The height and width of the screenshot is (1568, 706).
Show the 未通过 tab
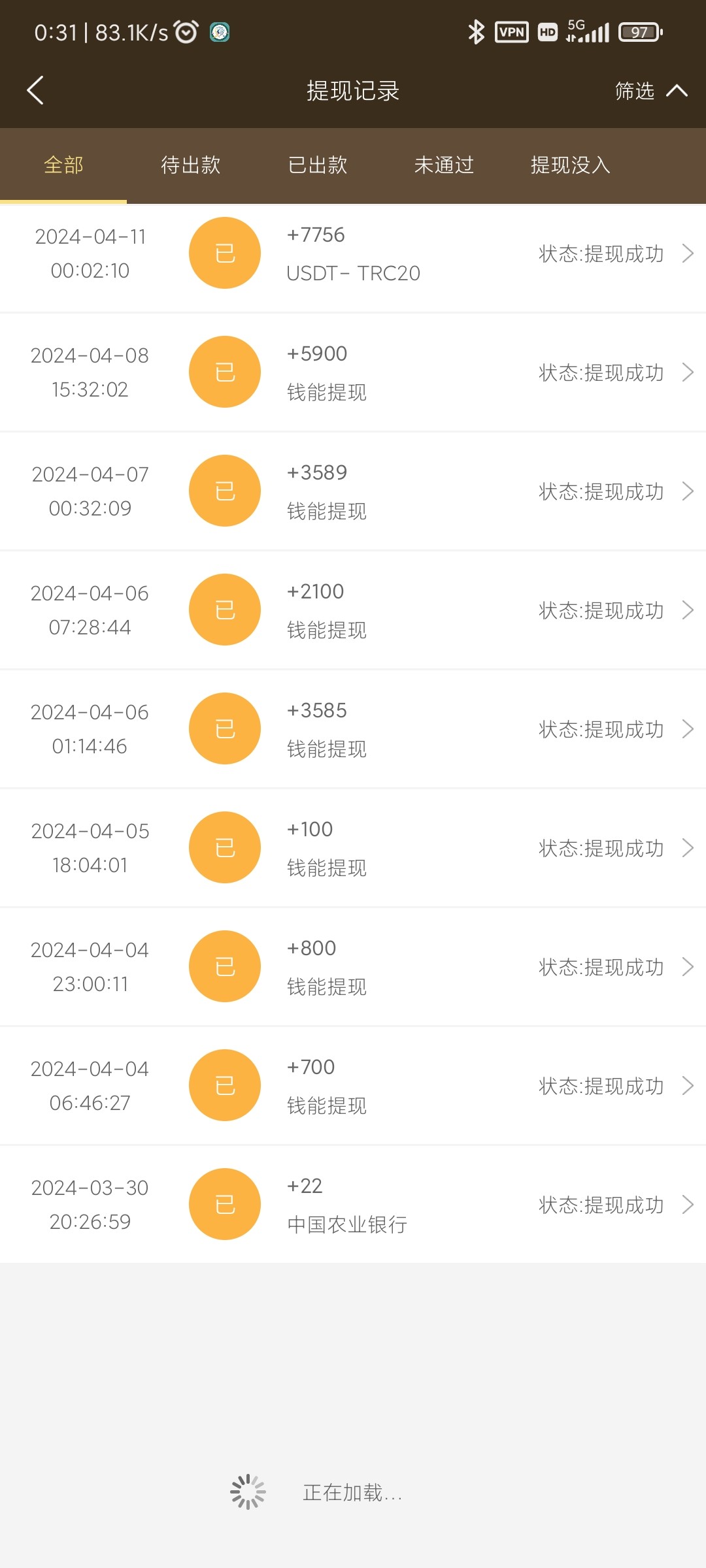point(444,165)
